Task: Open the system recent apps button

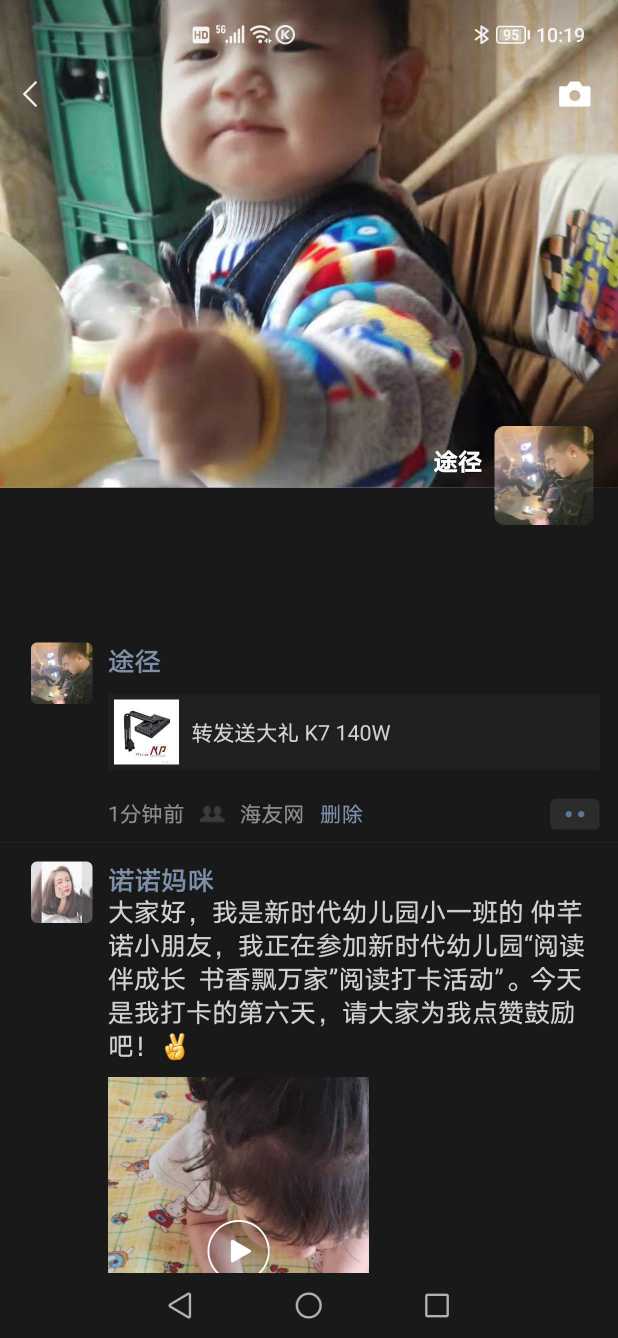Action: (x=437, y=1305)
